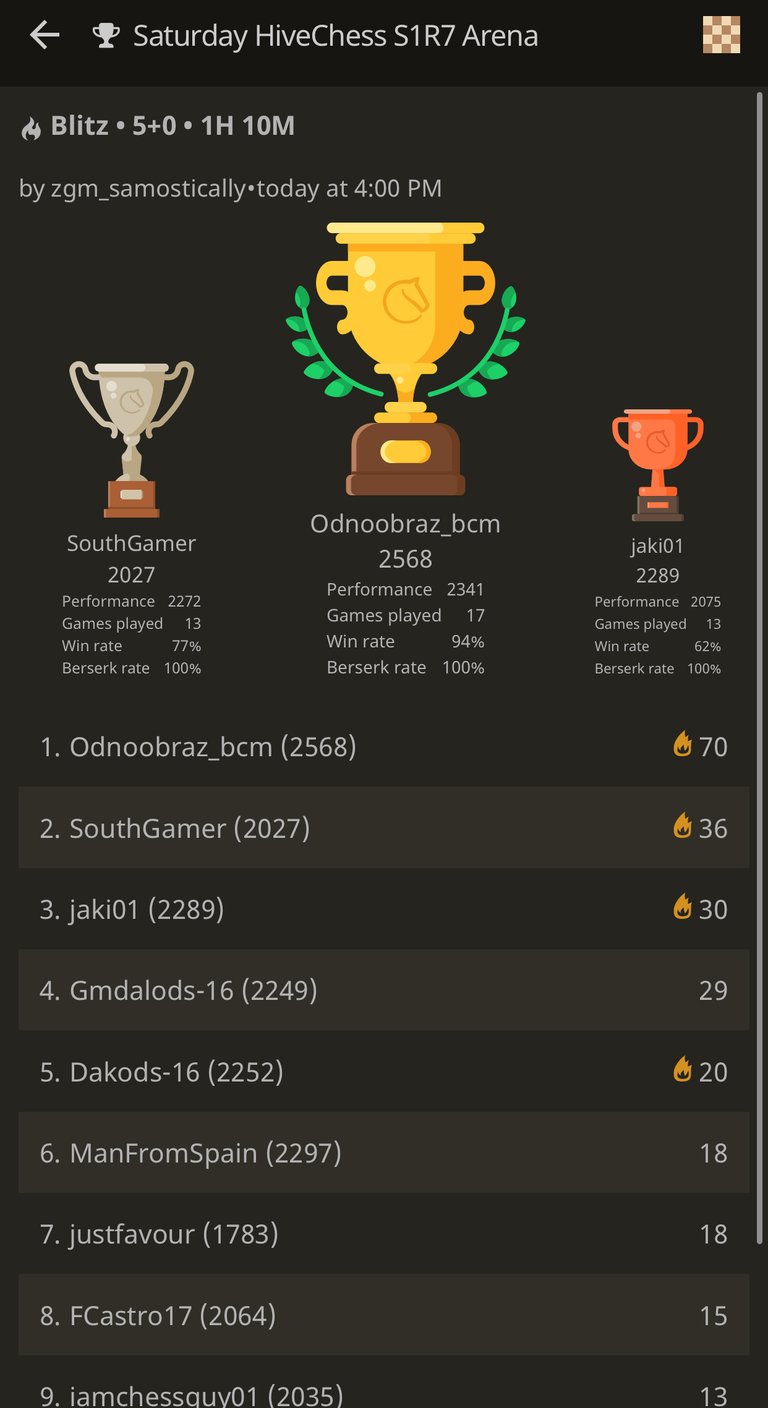
Task: Select SouthGamer's row in the standings
Action: pyautogui.click(x=384, y=828)
